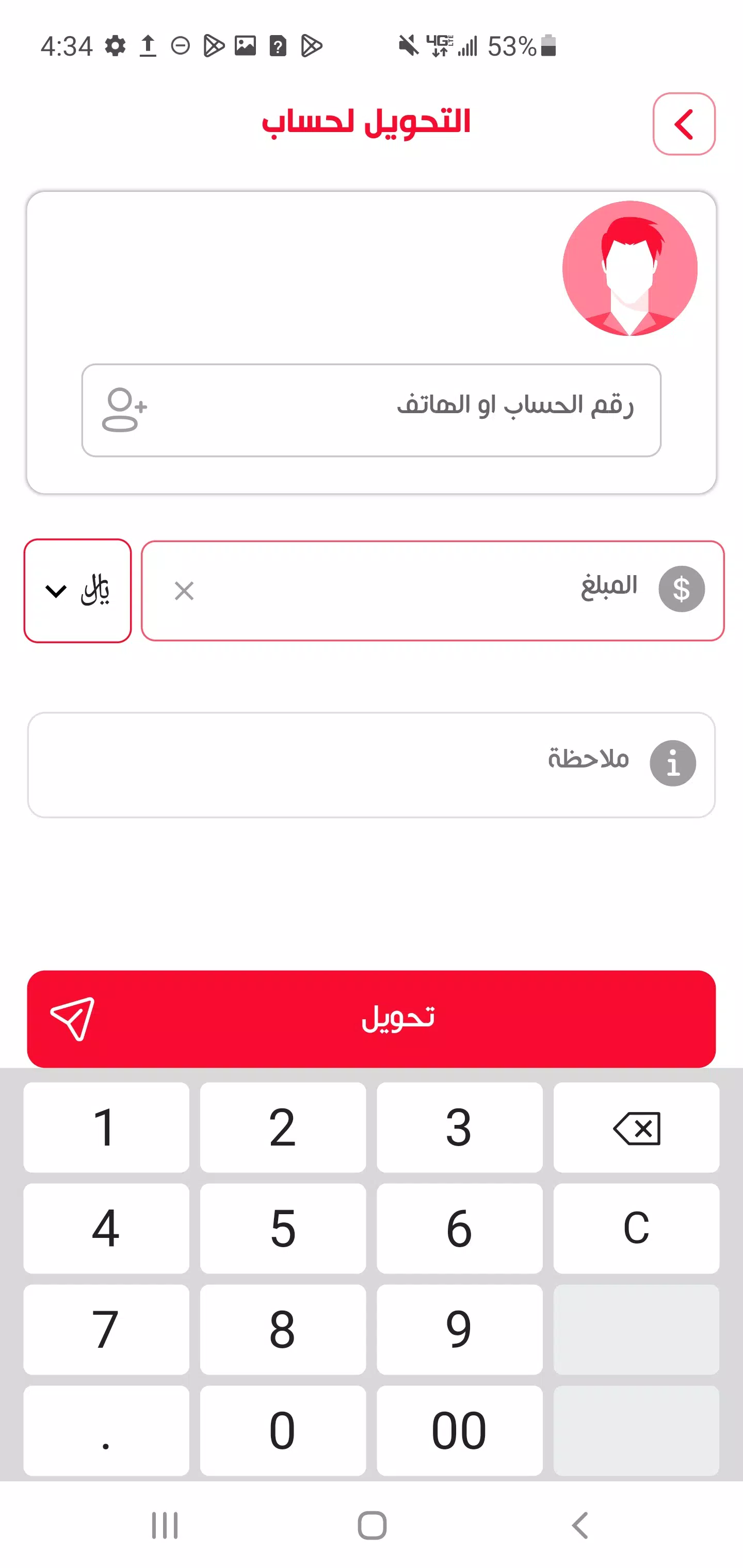Focus the amount (المبلغ) field

click(x=426, y=590)
